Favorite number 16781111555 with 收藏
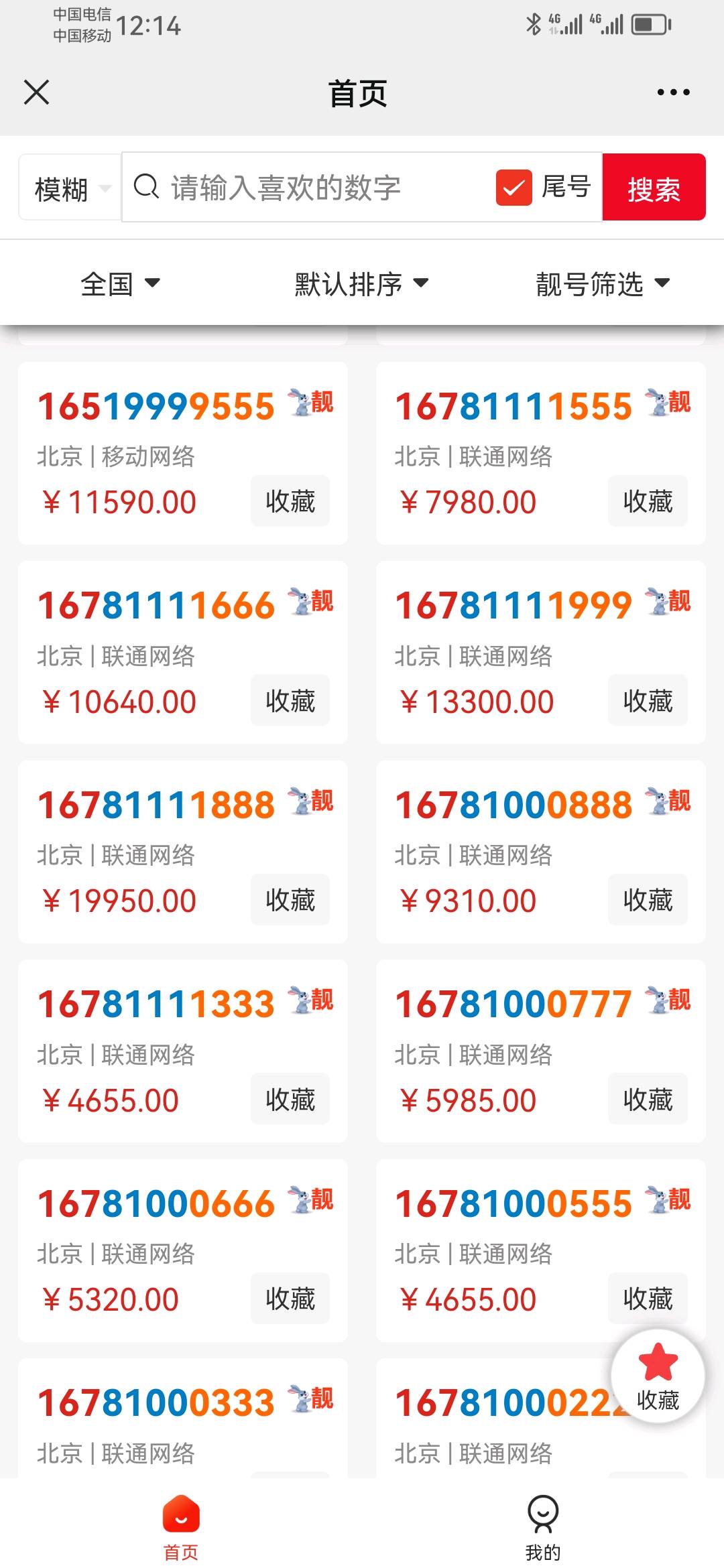 tap(648, 501)
